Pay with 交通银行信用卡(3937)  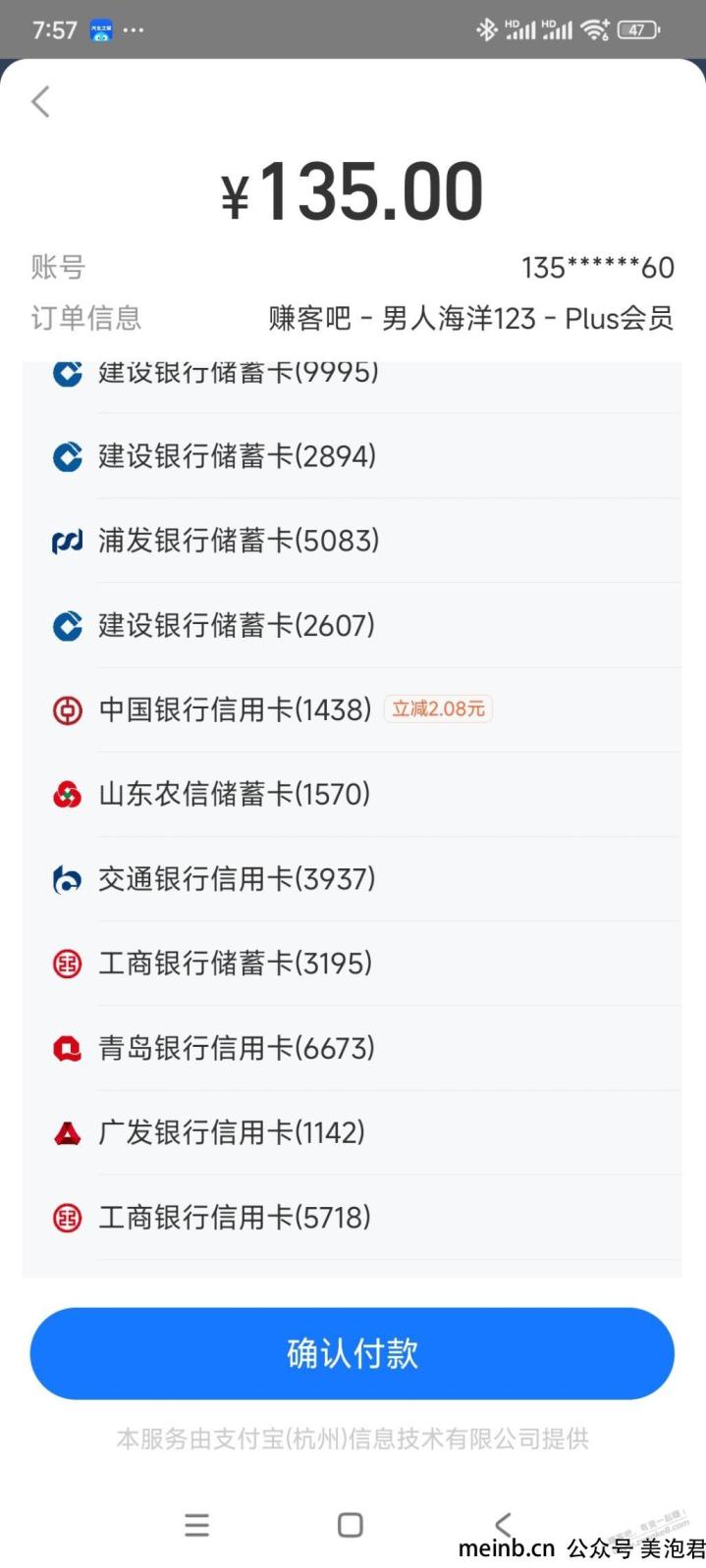pos(352,878)
